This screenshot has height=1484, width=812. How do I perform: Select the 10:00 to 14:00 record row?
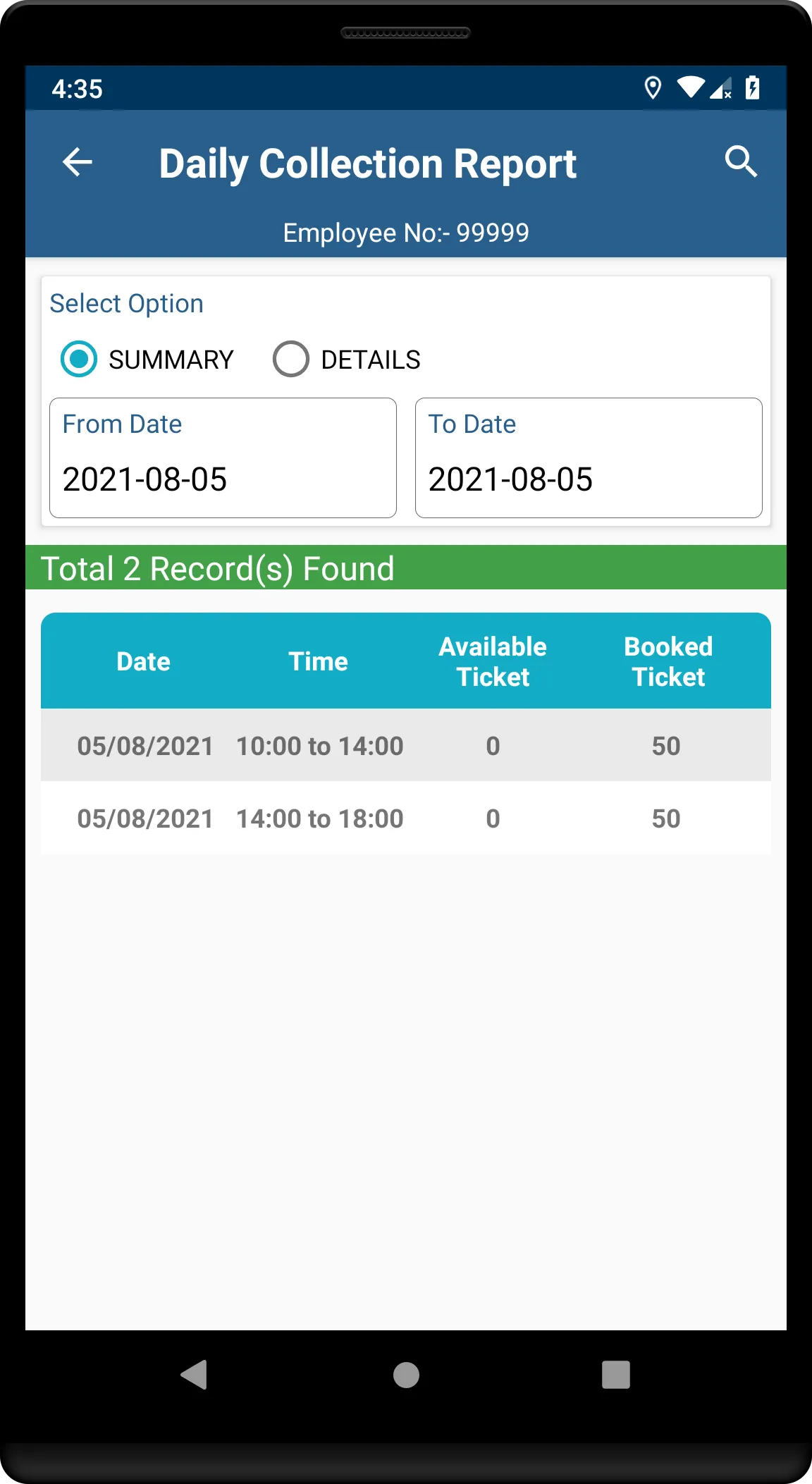pyautogui.click(x=406, y=745)
